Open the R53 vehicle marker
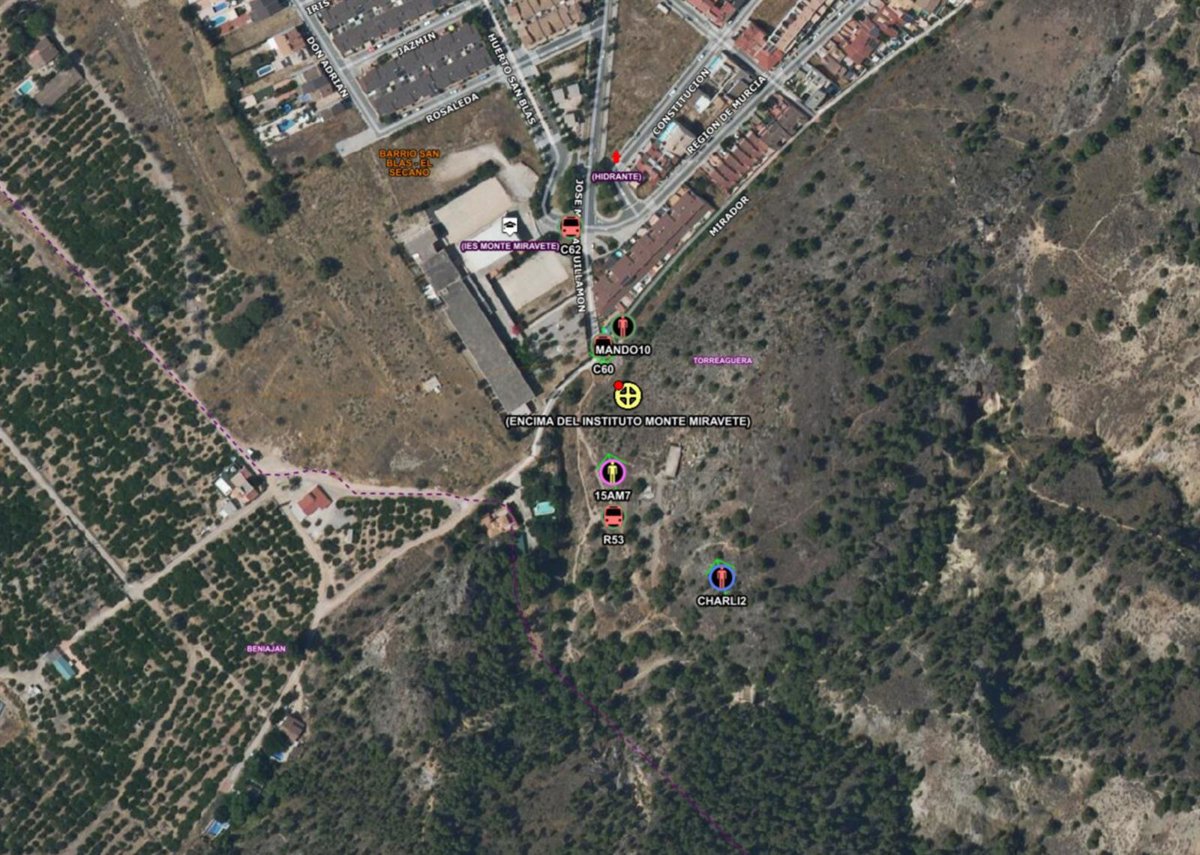Viewport: 1200px width, 855px height. 613,518
